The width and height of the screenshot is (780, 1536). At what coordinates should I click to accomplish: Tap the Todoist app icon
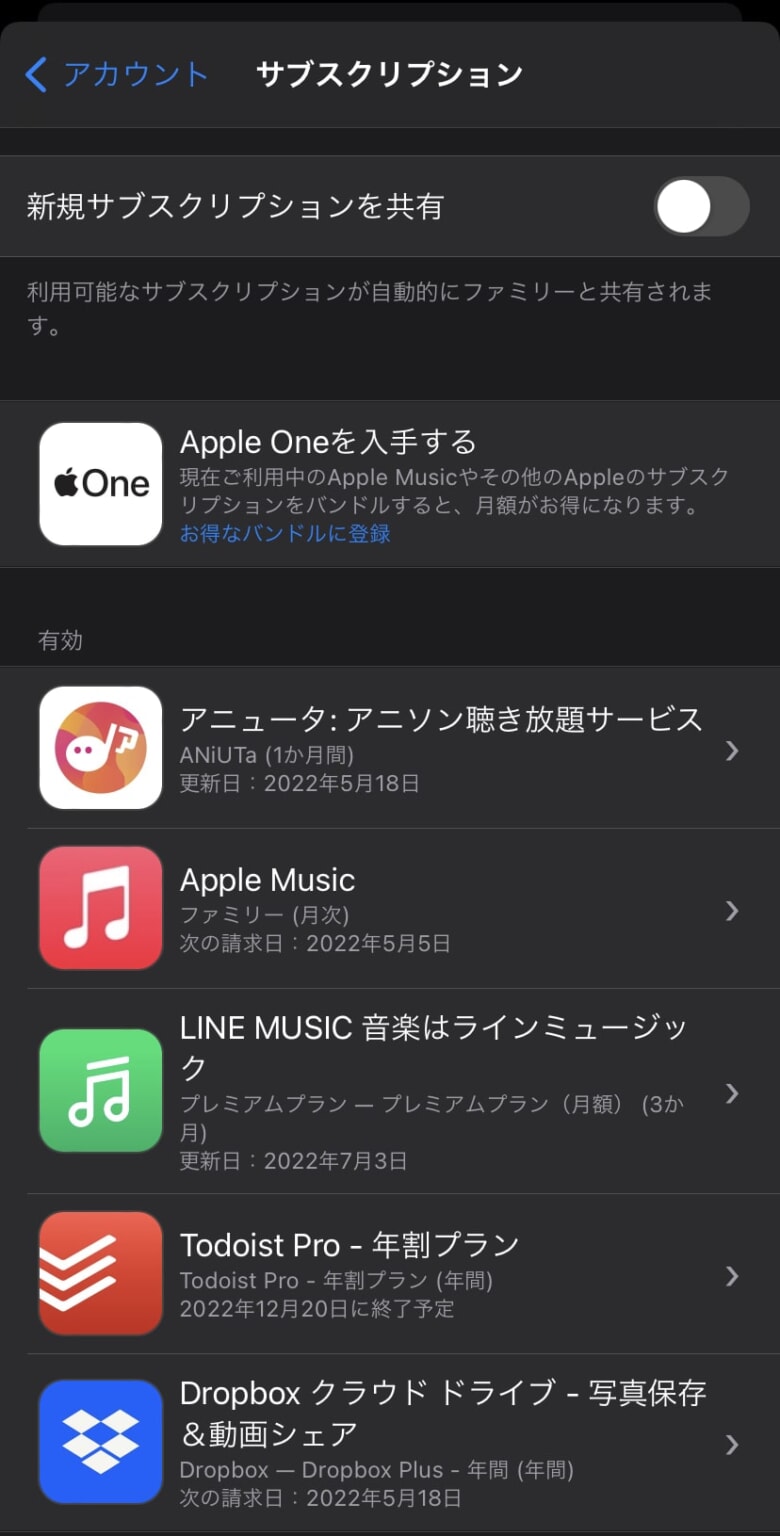pos(99,1272)
